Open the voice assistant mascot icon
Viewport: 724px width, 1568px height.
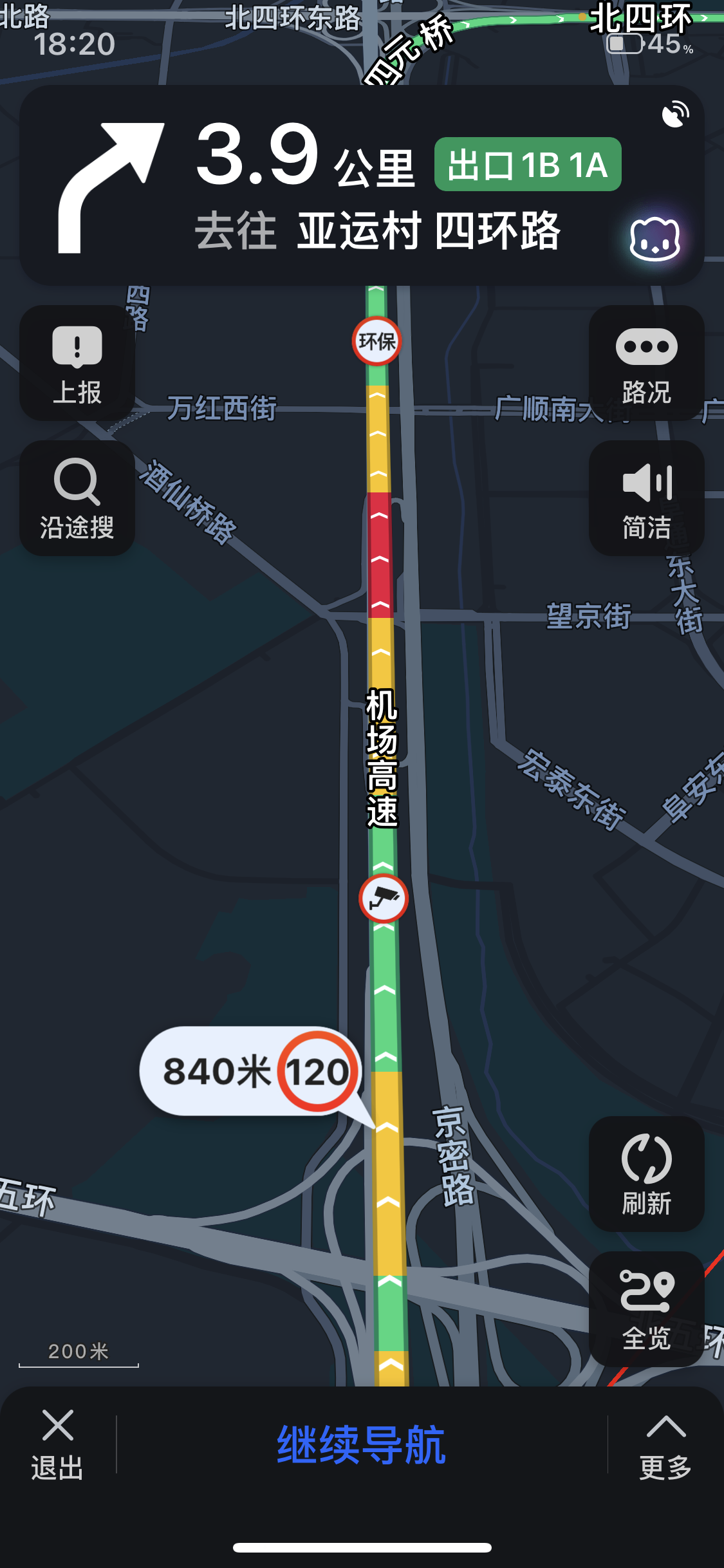point(654,239)
